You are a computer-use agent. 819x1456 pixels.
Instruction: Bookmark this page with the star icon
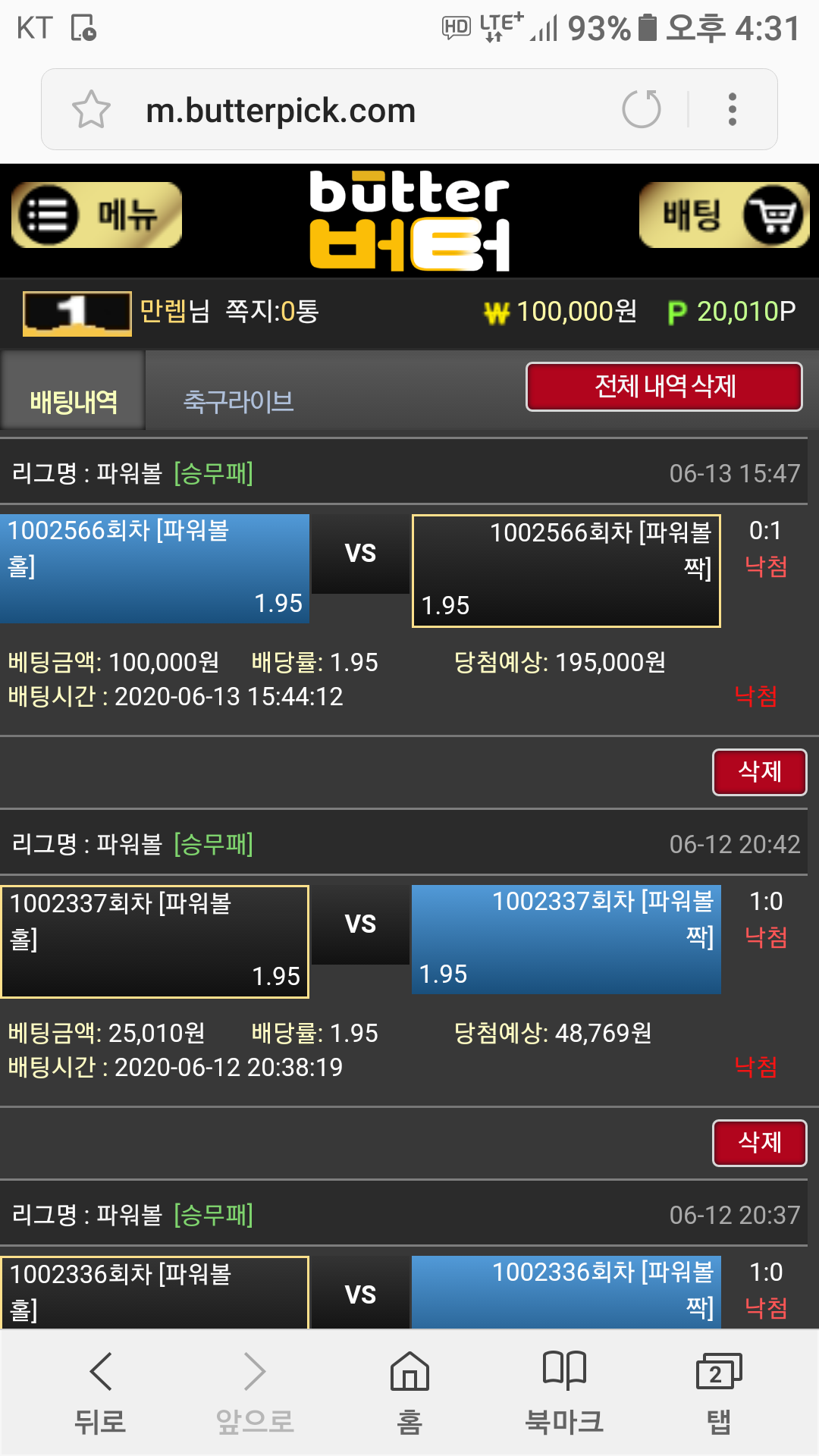pyautogui.click(x=92, y=110)
